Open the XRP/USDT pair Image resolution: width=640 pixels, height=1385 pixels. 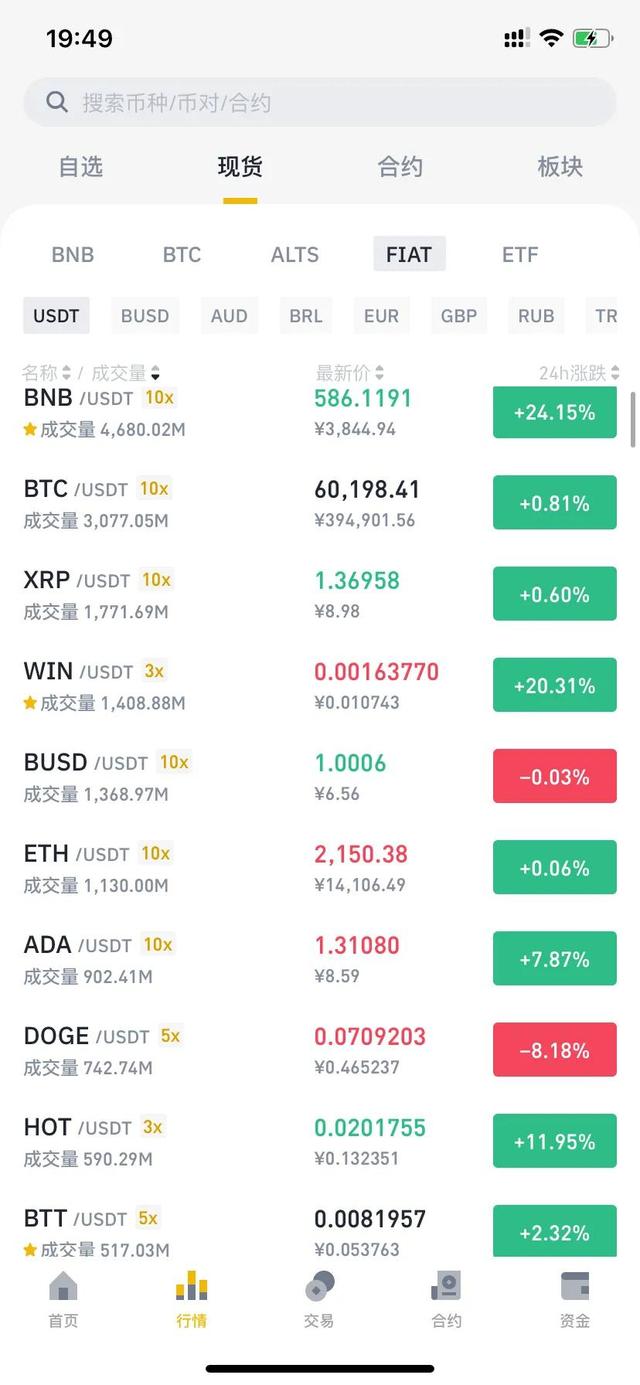tap(97, 594)
